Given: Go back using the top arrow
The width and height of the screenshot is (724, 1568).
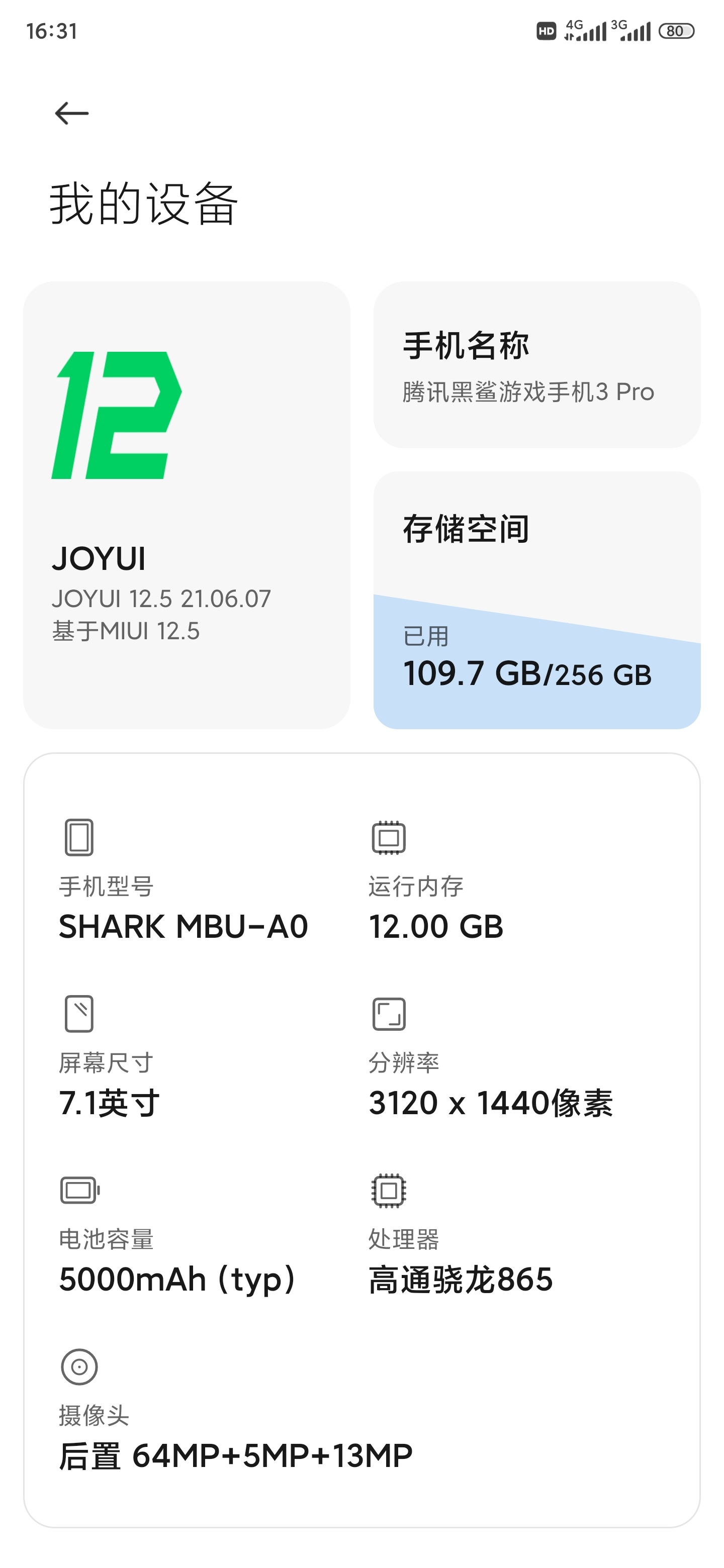Looking at the screenshot, I should [72, 113].
